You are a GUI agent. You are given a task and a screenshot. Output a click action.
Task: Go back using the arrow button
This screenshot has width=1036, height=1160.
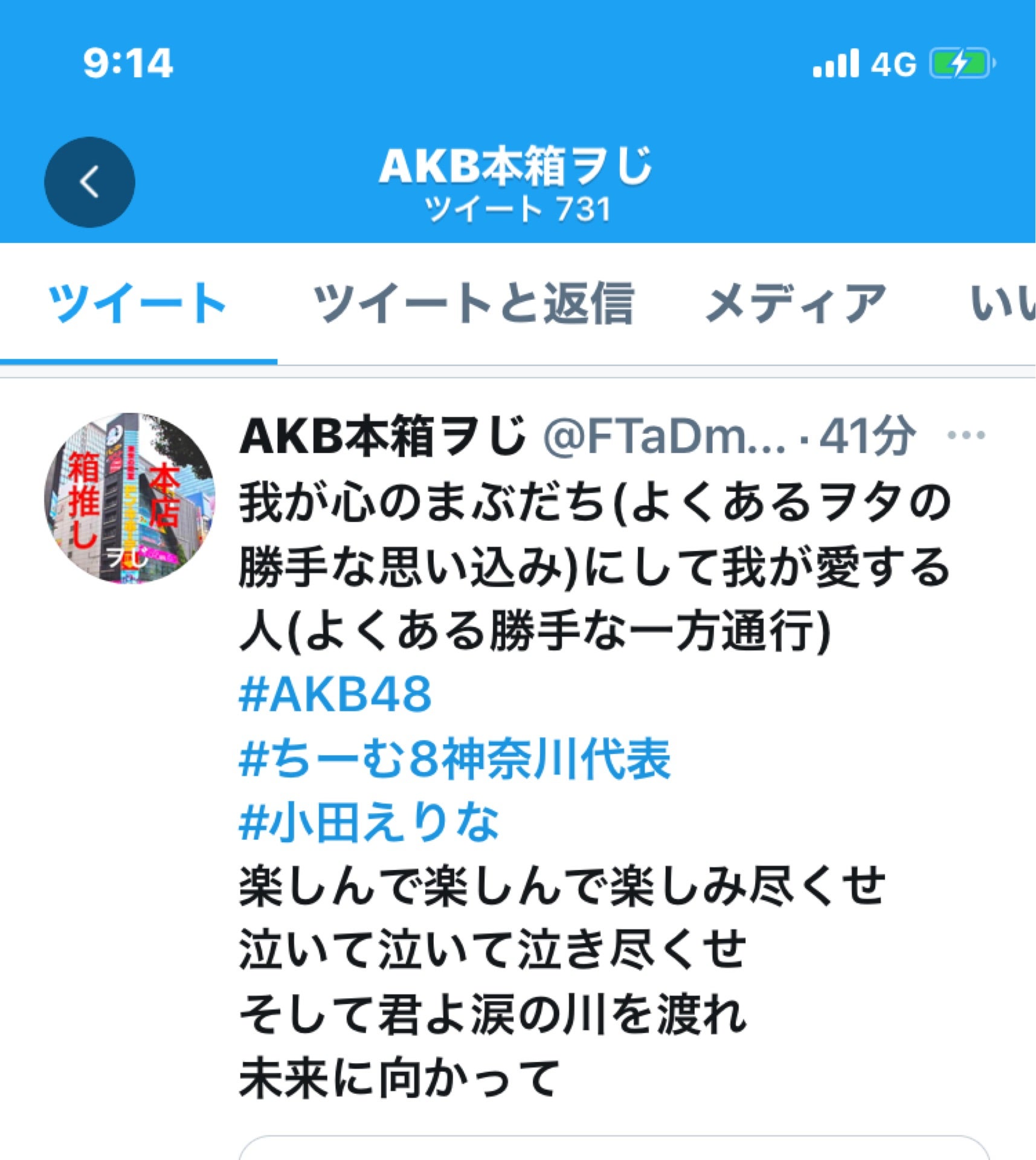[89, 182]
